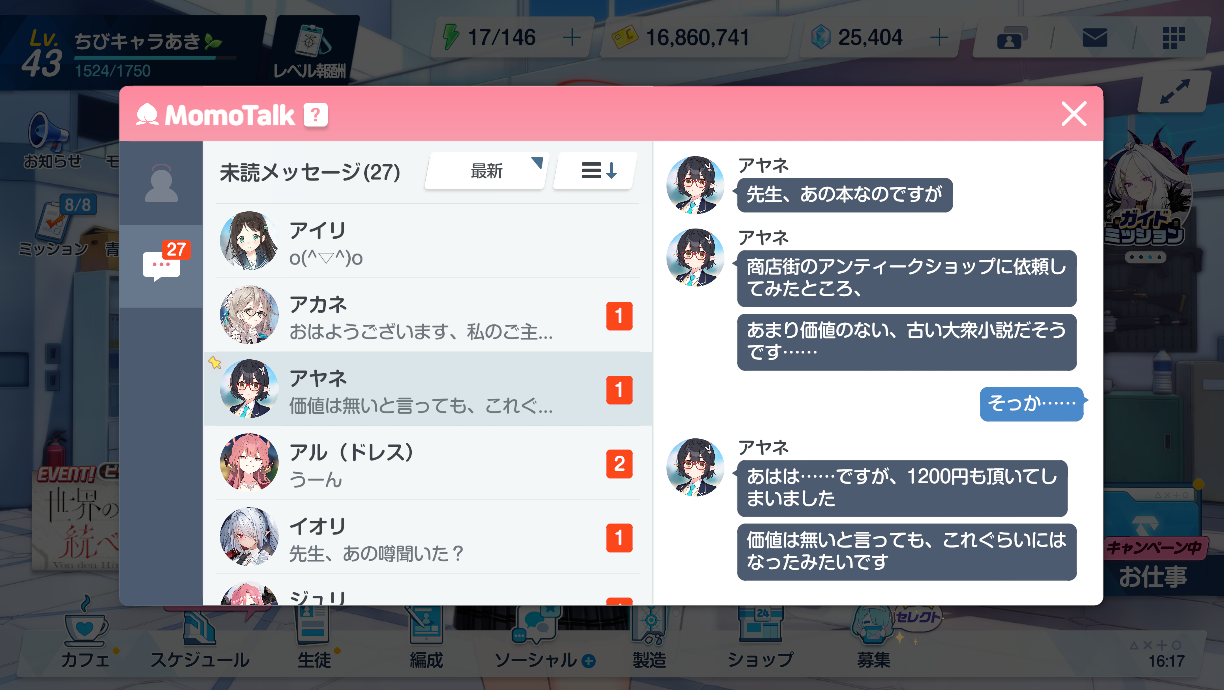Open the chat with イオリ

(428, 537)
